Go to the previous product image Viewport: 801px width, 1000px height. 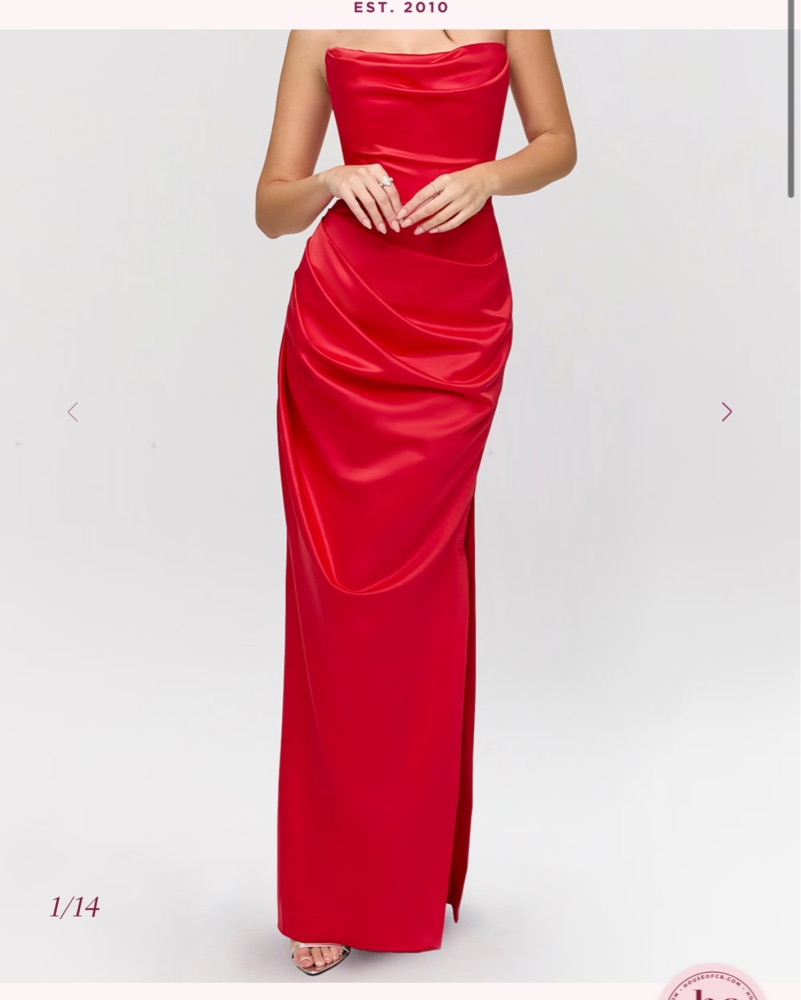point(72,412)
